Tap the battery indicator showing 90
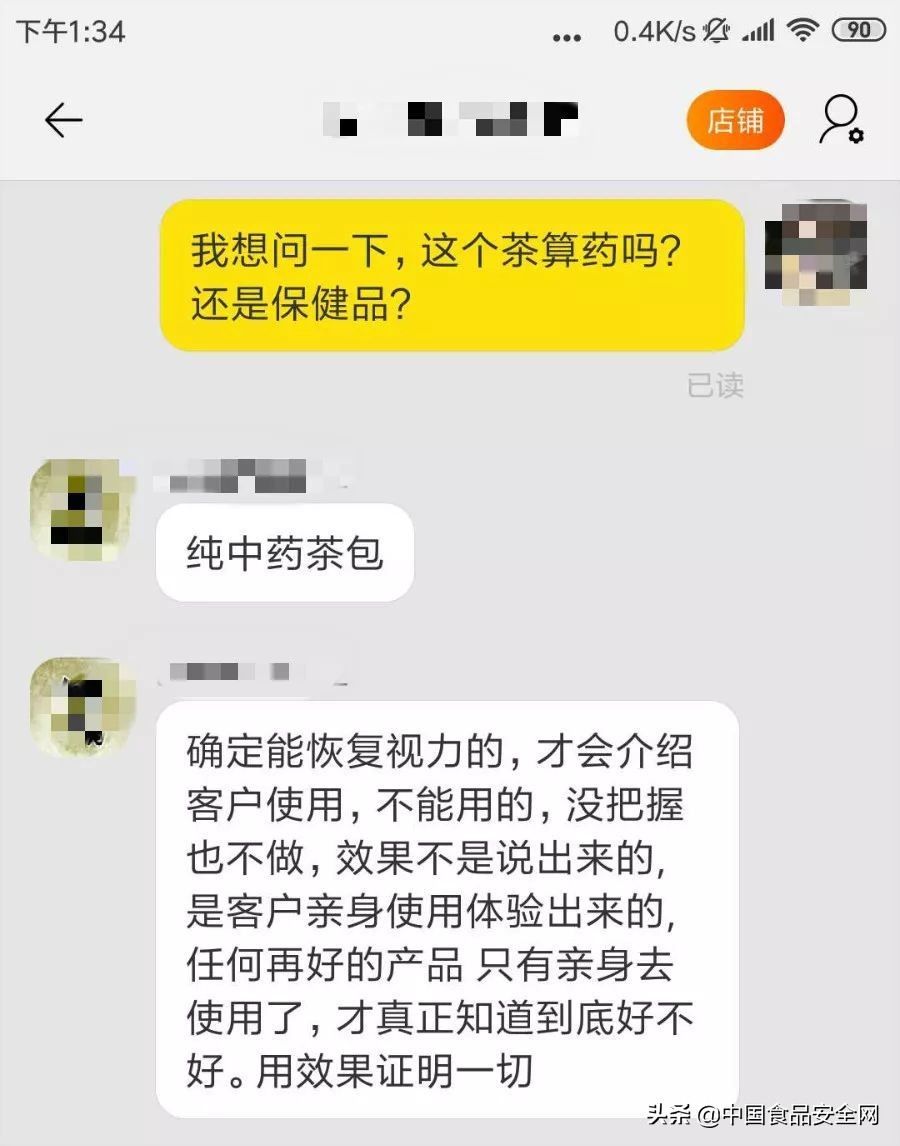The image size is (900, 1146). pos(855,31)
